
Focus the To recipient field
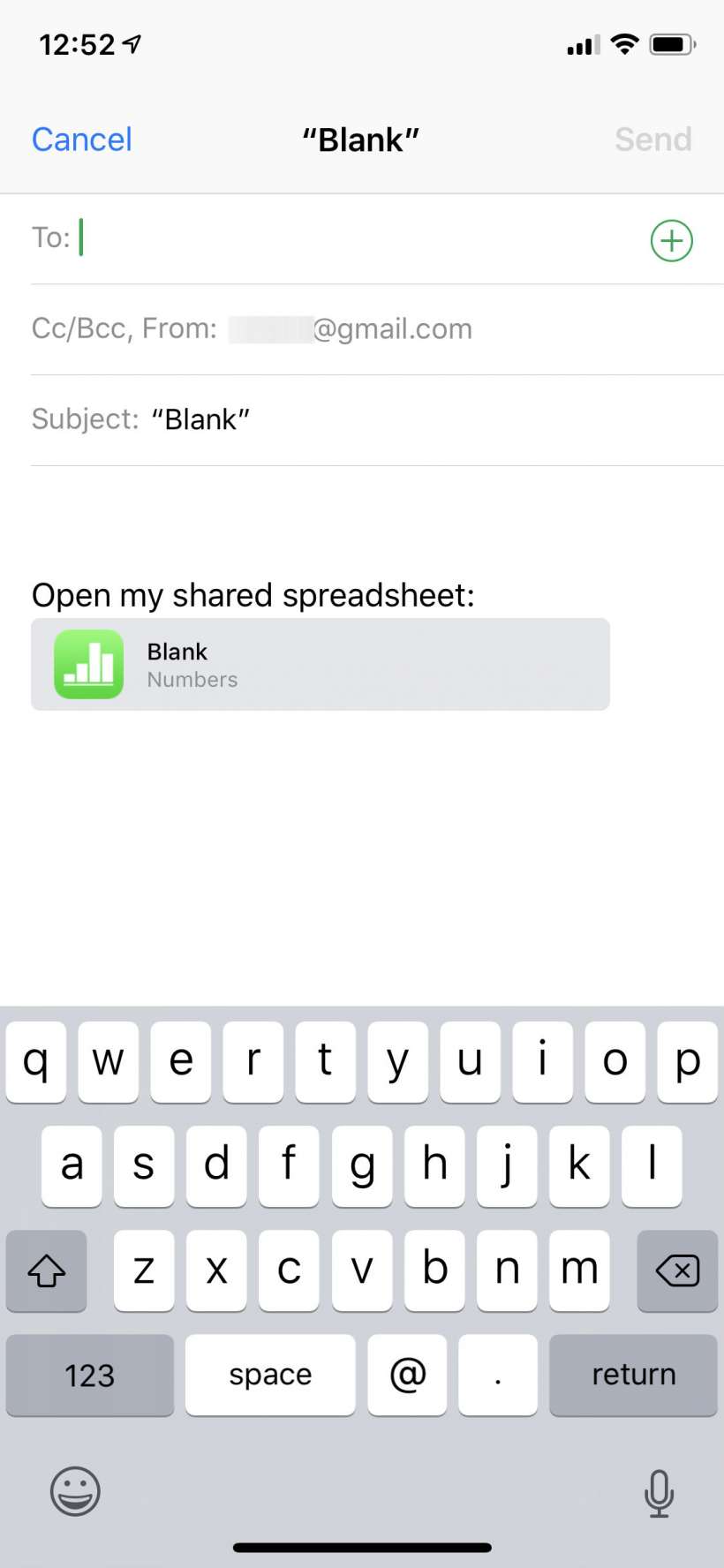point(353,238)
